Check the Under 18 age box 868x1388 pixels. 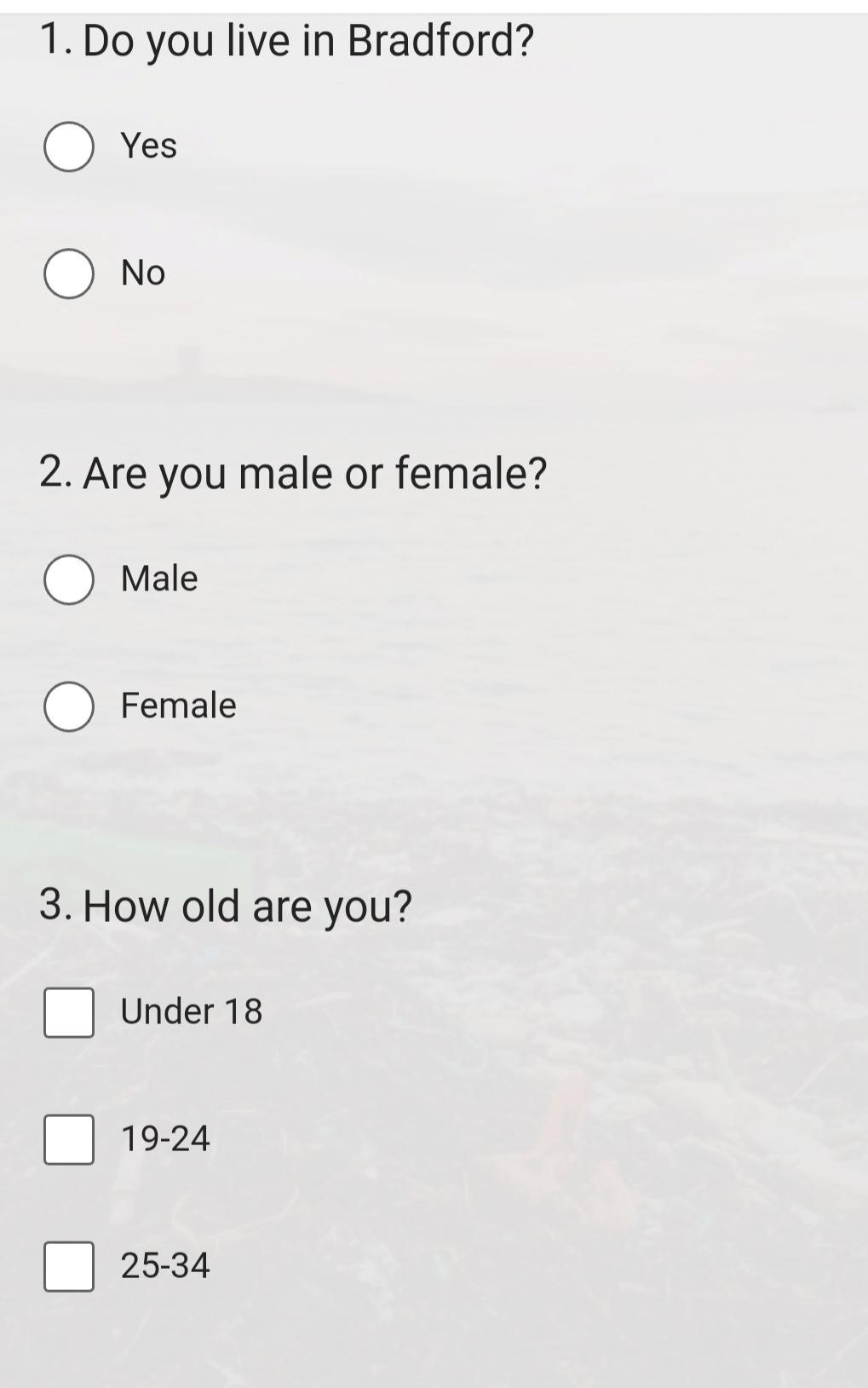(x=69, y=1012)
